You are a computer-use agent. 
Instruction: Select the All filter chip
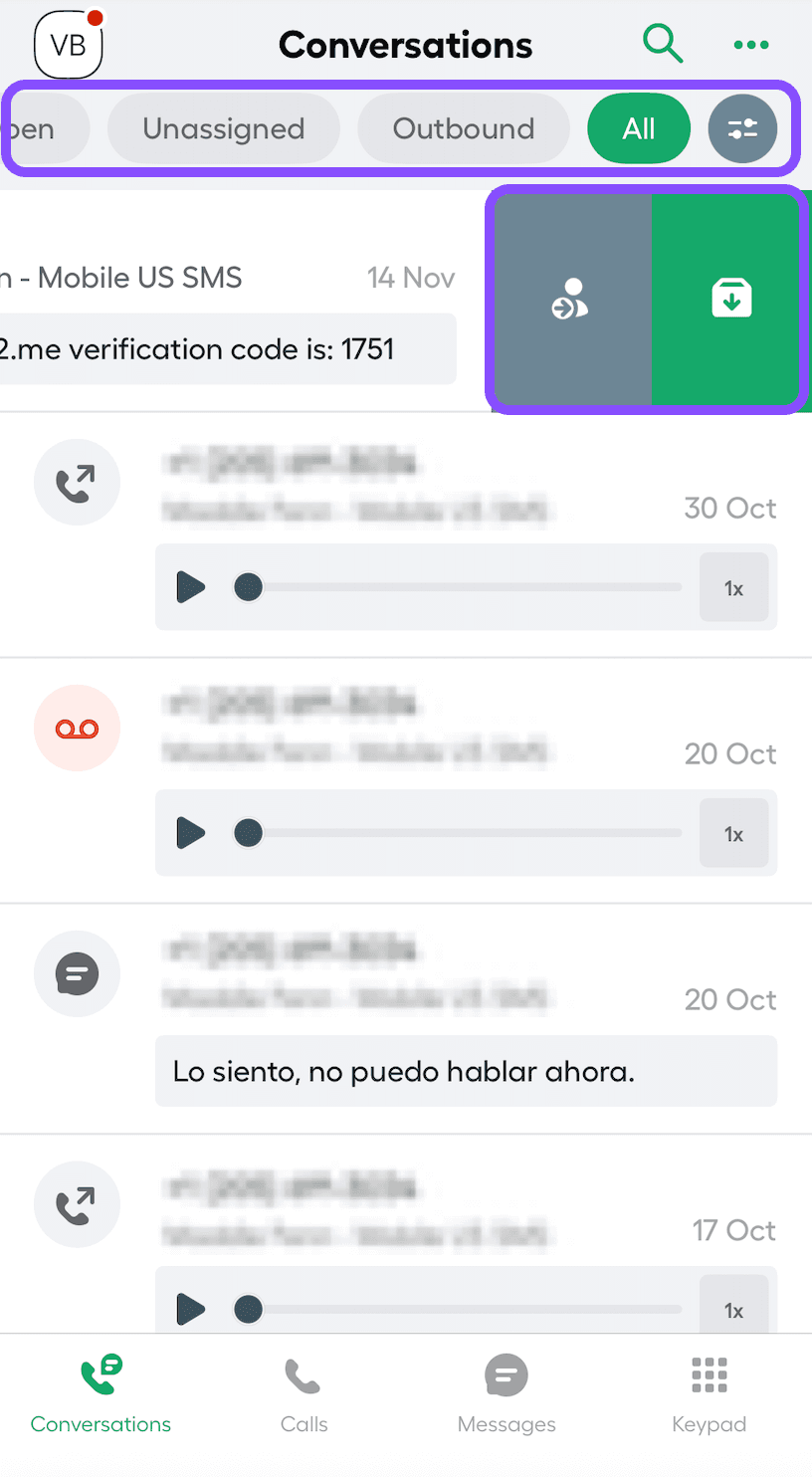pos(638,127)
